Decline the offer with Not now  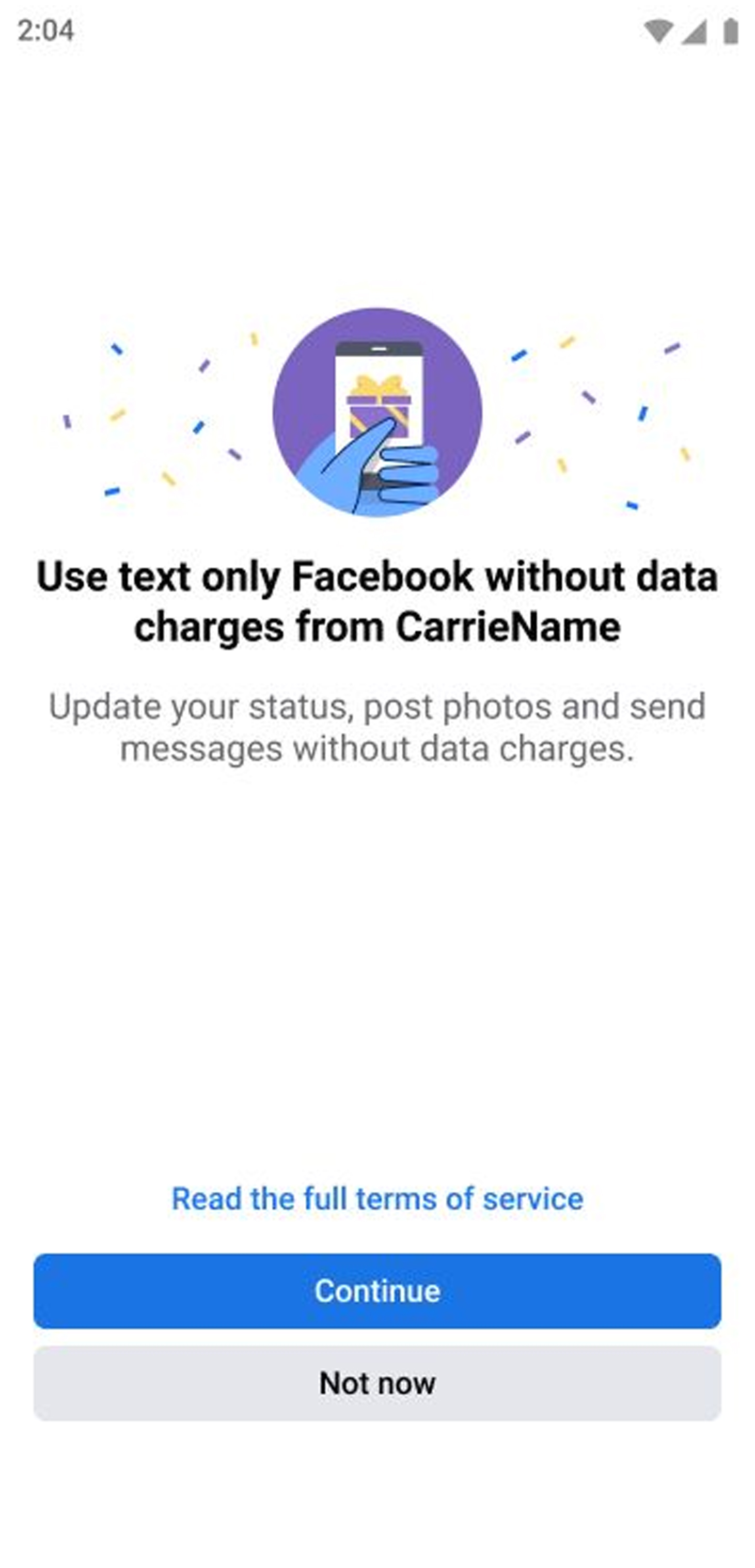[378, 1383]
